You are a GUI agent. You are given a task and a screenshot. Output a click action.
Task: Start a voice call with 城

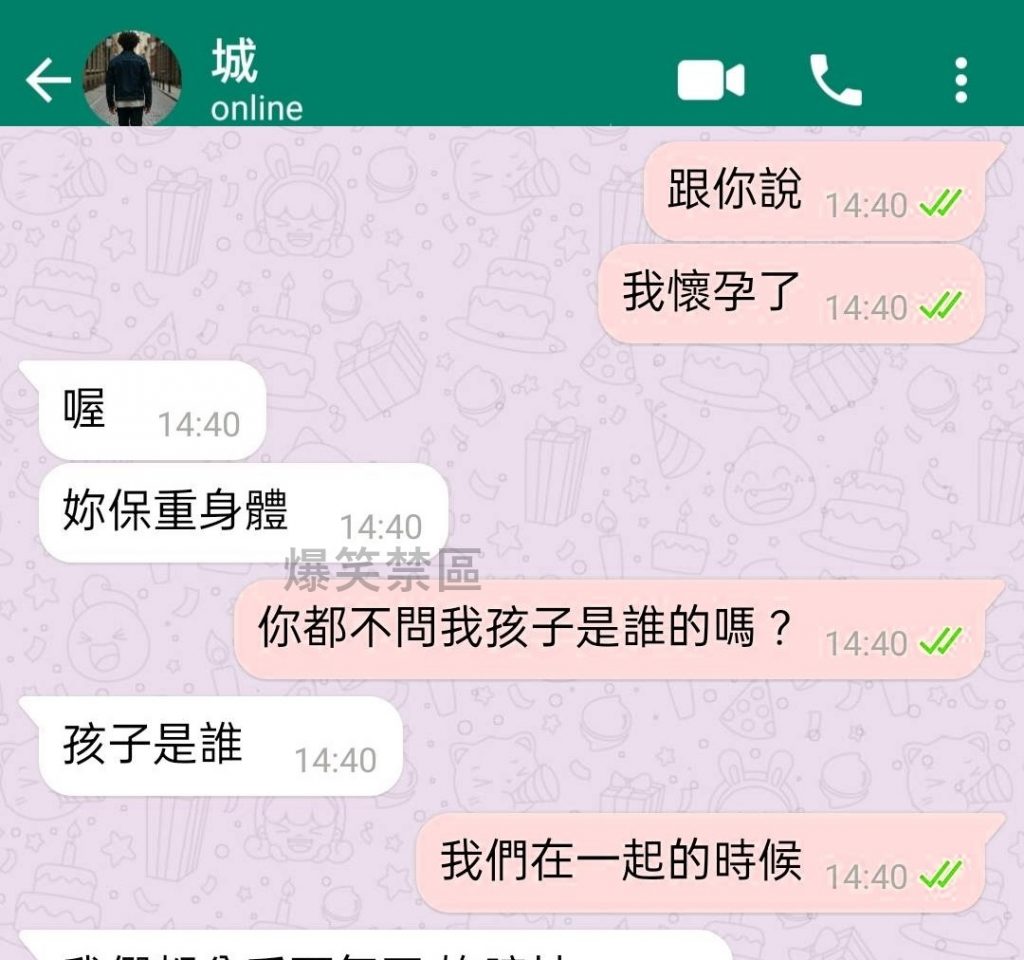point(835,80)
